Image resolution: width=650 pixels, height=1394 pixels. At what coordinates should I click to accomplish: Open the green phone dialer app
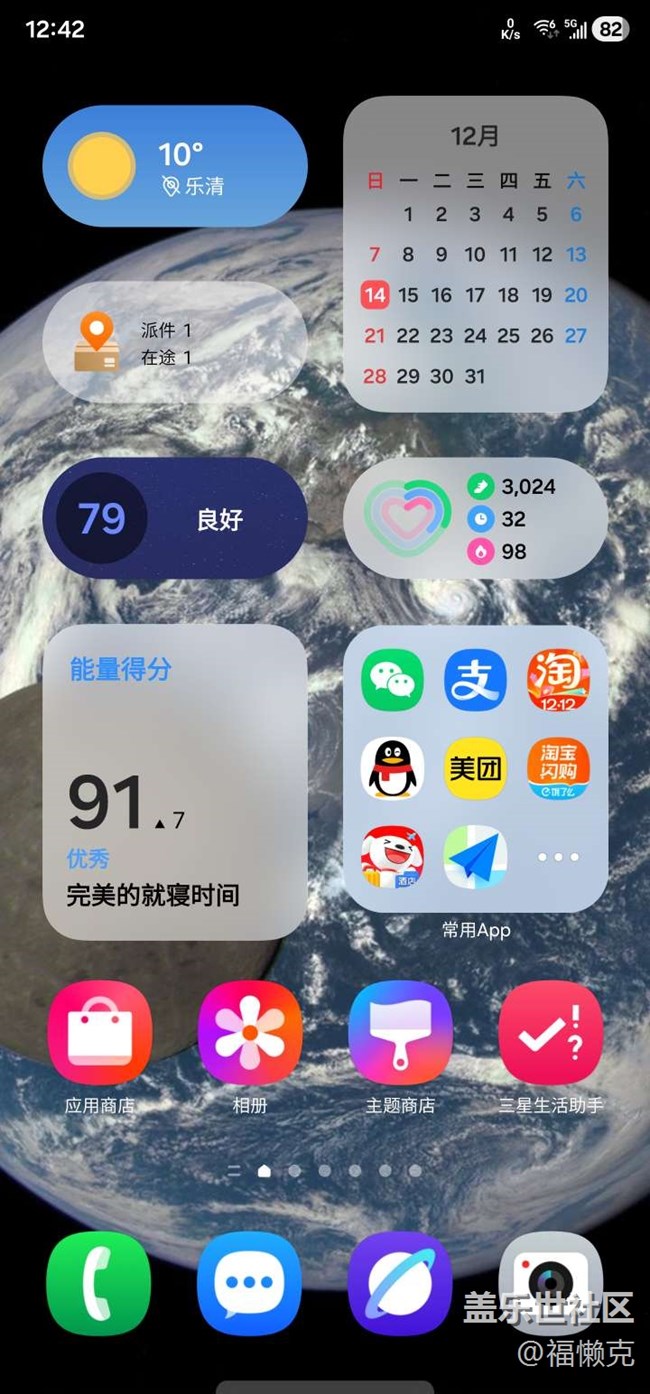click(x=99, y=1283)
